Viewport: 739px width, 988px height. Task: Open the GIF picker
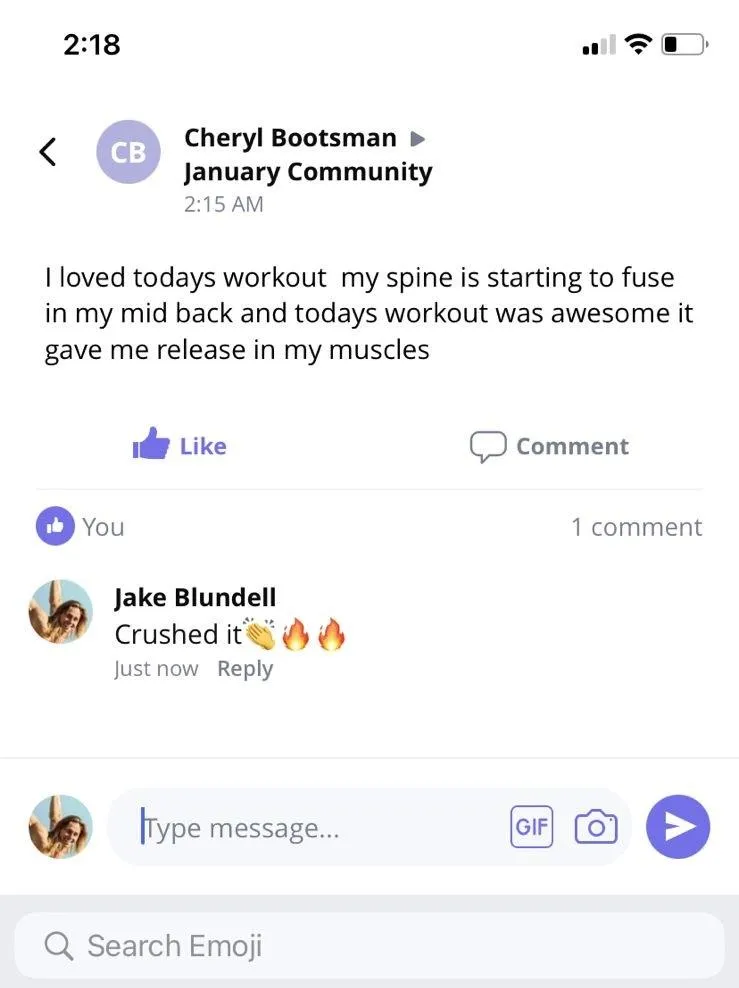(531, 827)
